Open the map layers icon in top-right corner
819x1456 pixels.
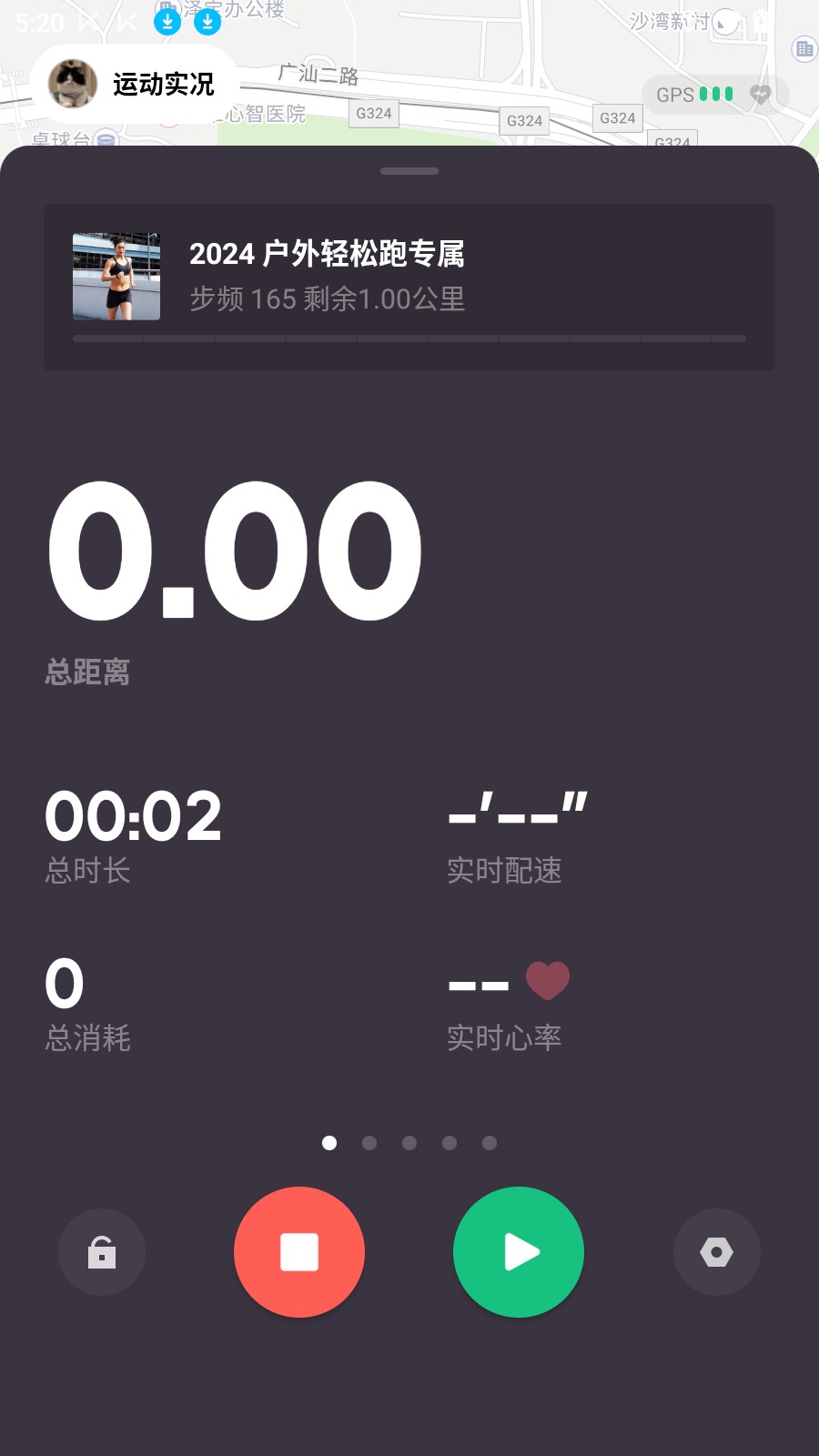click(804, 49)
